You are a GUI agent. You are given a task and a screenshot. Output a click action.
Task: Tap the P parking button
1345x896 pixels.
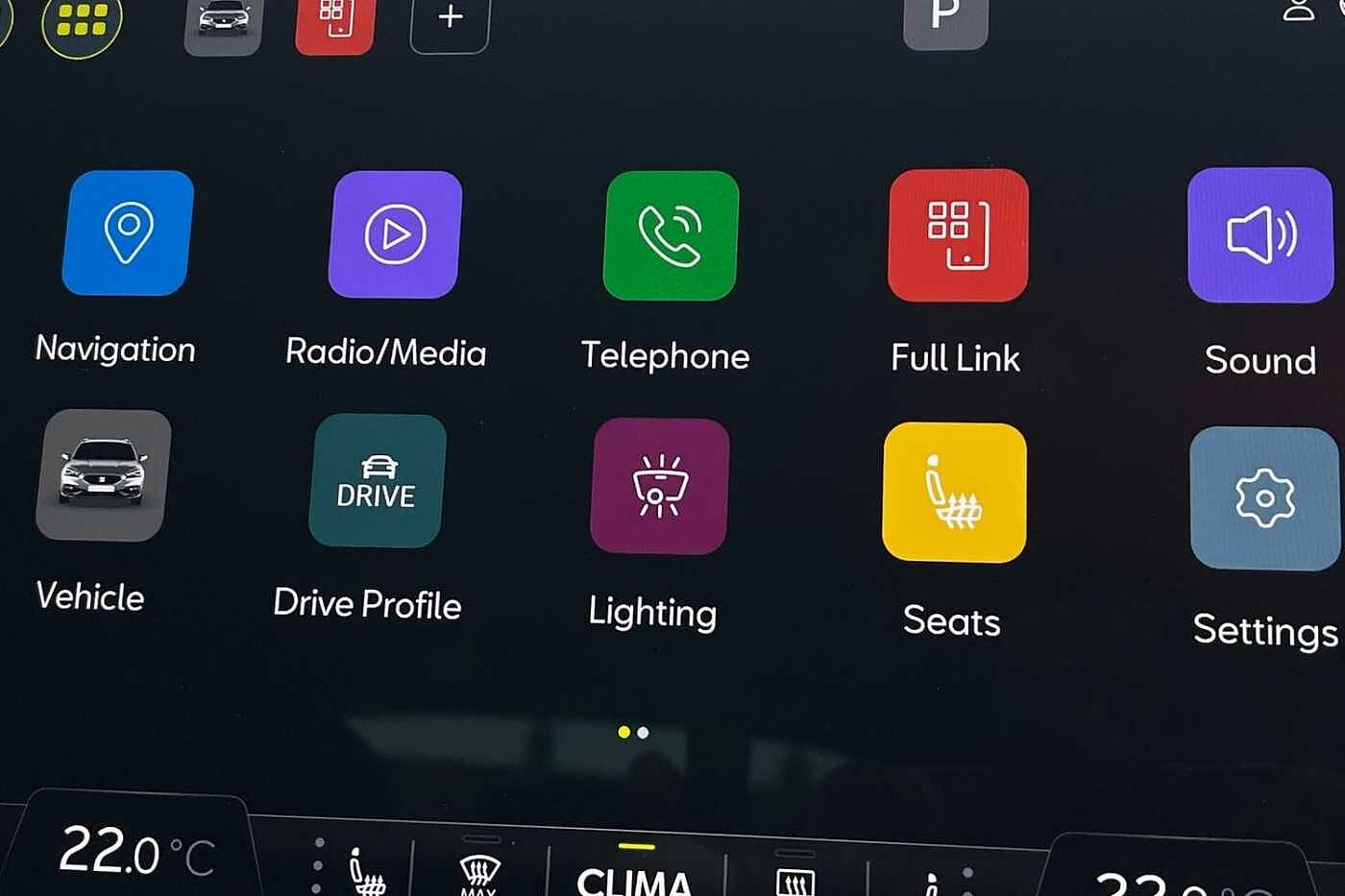945,19
